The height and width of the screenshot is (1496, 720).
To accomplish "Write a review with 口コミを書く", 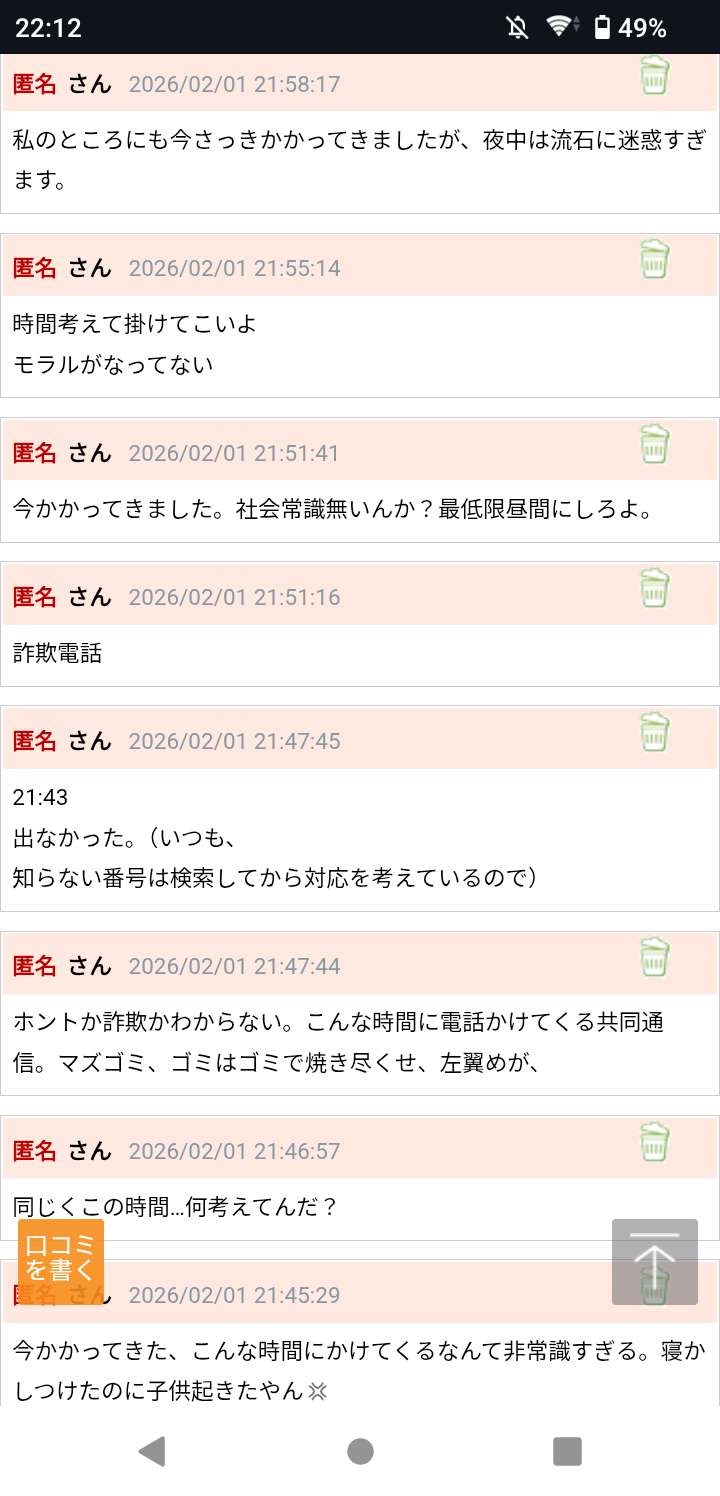I will pyautogui.click(x=60, y=1258).
